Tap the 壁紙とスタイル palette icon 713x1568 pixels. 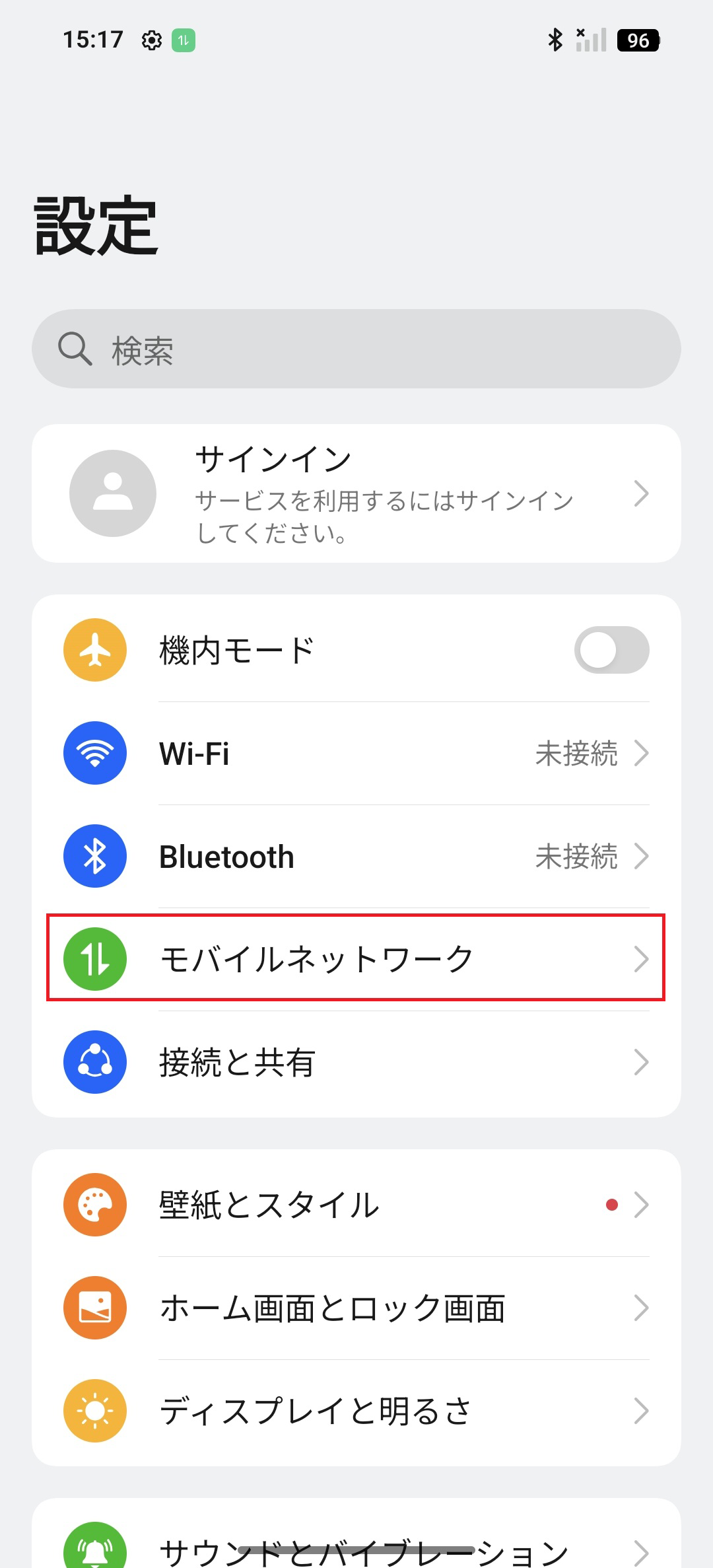coord(94,1204)
